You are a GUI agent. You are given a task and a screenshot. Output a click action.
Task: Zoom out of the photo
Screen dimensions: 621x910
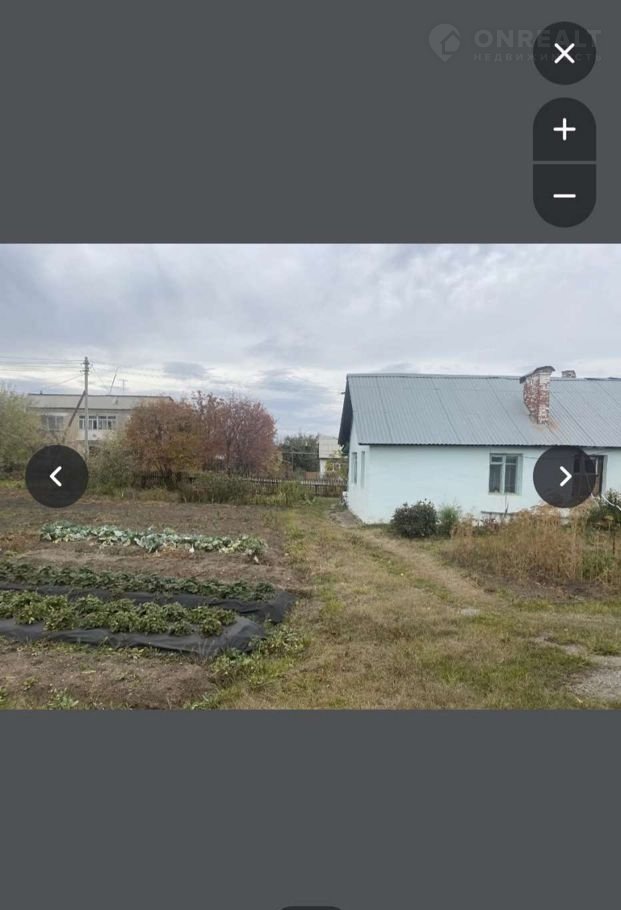pos(564,196)
